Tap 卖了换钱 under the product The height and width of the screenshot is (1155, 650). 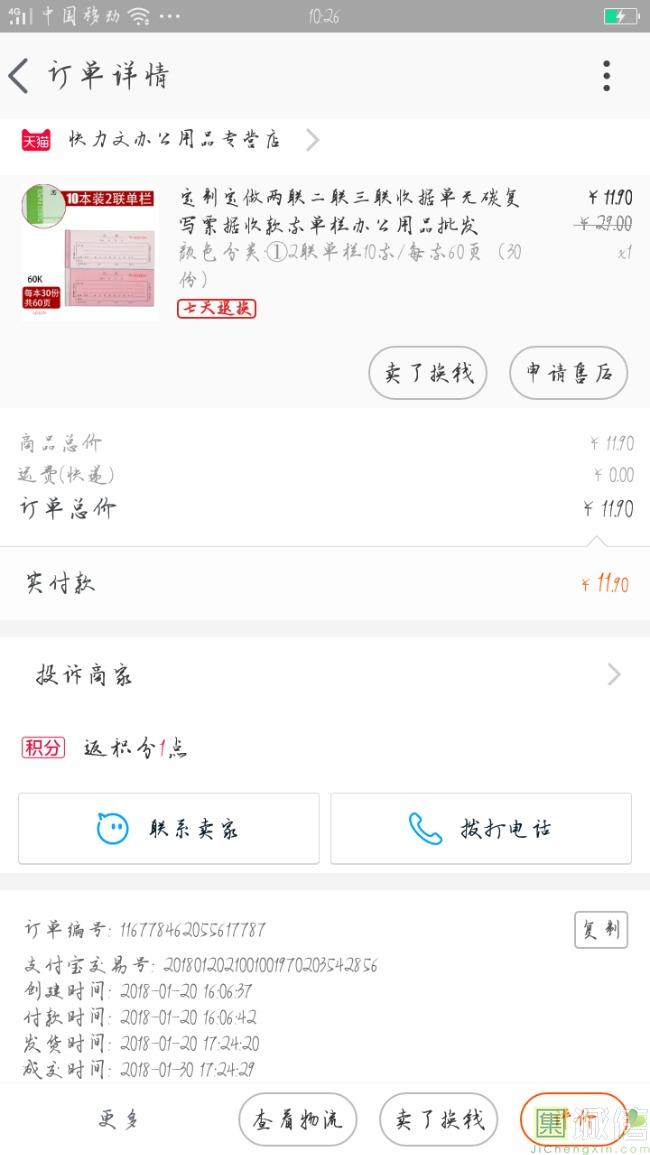pyautogui.click(x=428, y=373)
